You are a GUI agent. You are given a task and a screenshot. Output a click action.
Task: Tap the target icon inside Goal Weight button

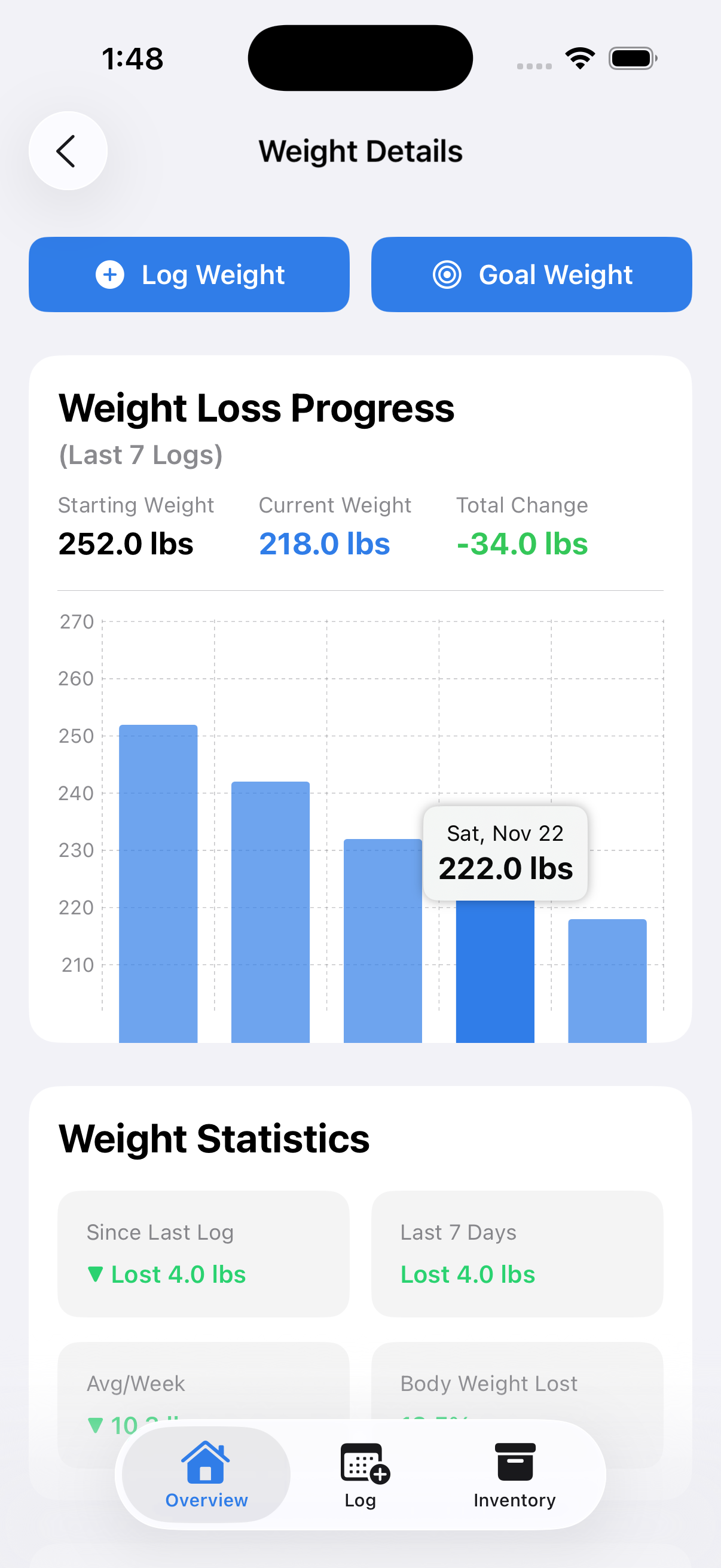tap(447, 274)
